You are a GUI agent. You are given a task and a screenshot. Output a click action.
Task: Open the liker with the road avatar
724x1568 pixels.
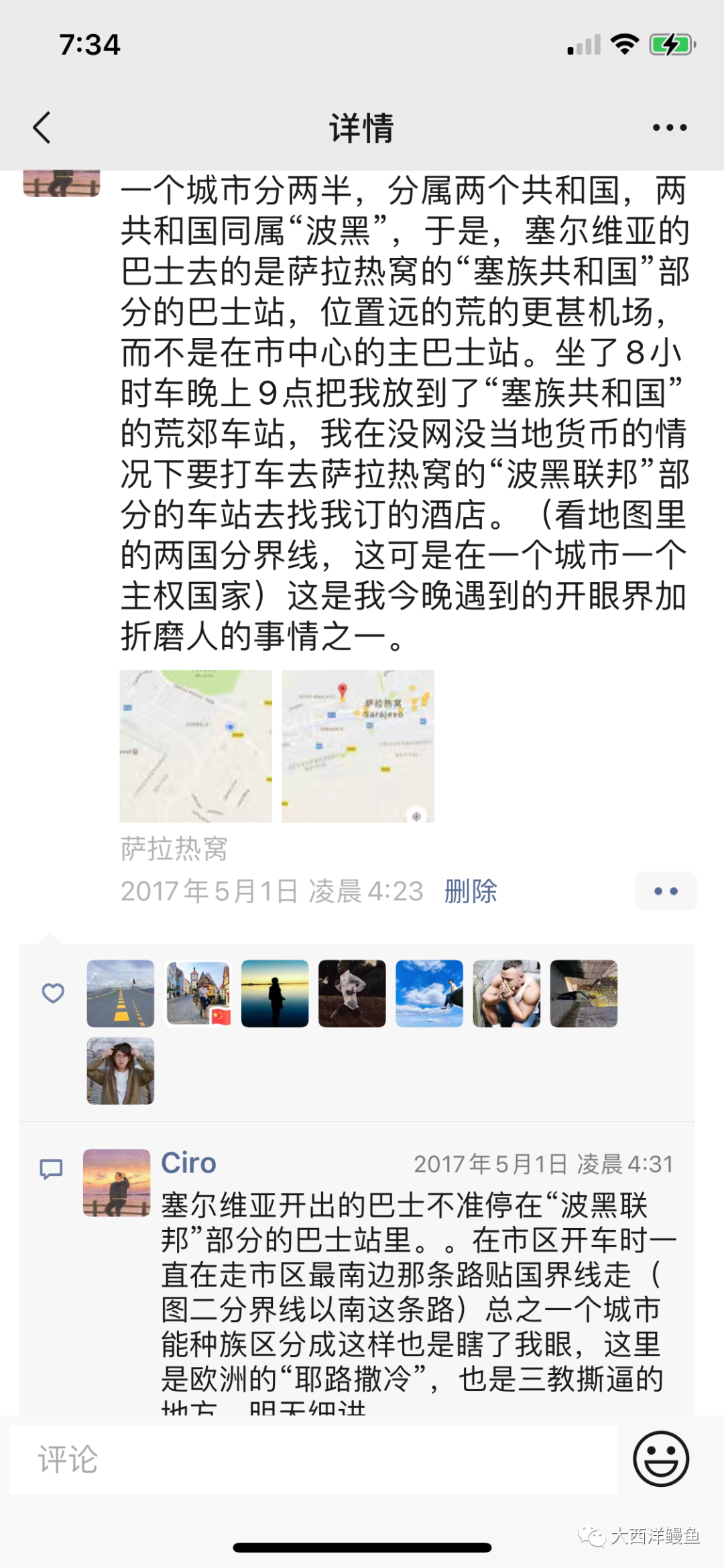pyautogui.click(x=121, y=993)
